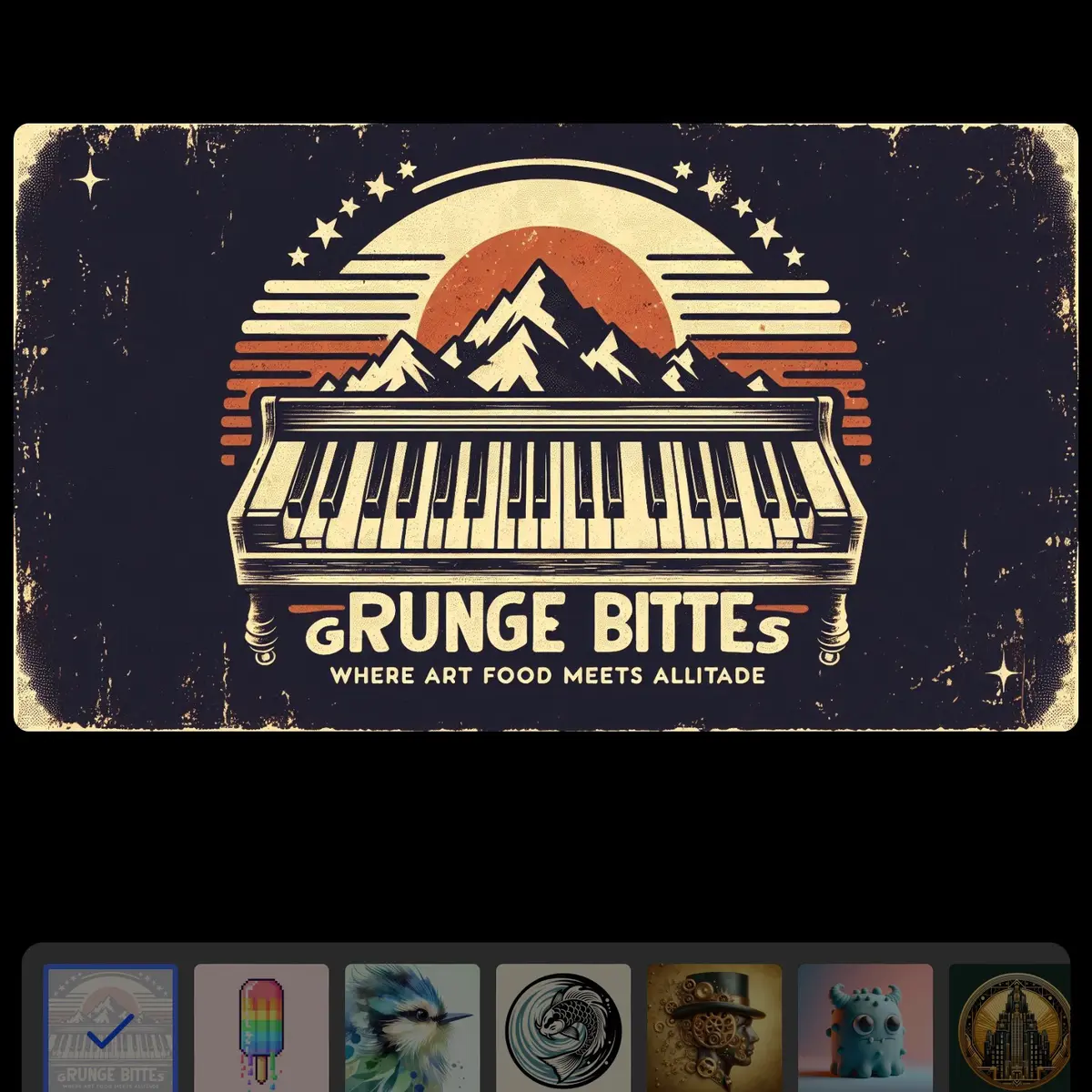Open the large Grunge Bittes logo image
Image resolution: width=1092 pixels, height=1092 pixels.
click(546, 427)
